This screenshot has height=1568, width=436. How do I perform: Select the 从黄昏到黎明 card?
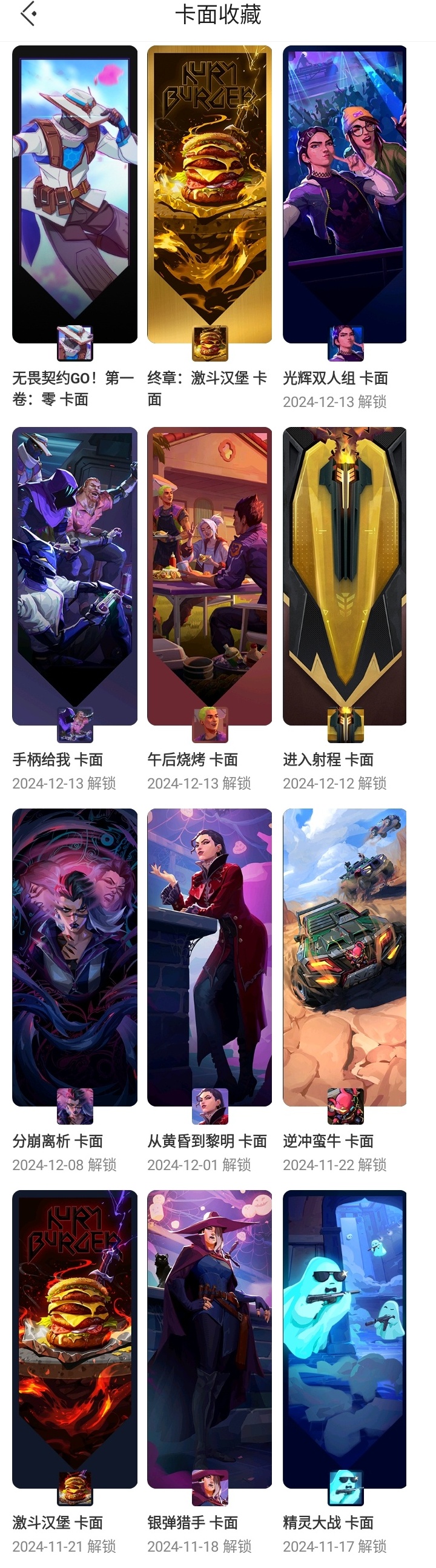tap(210, 957)
